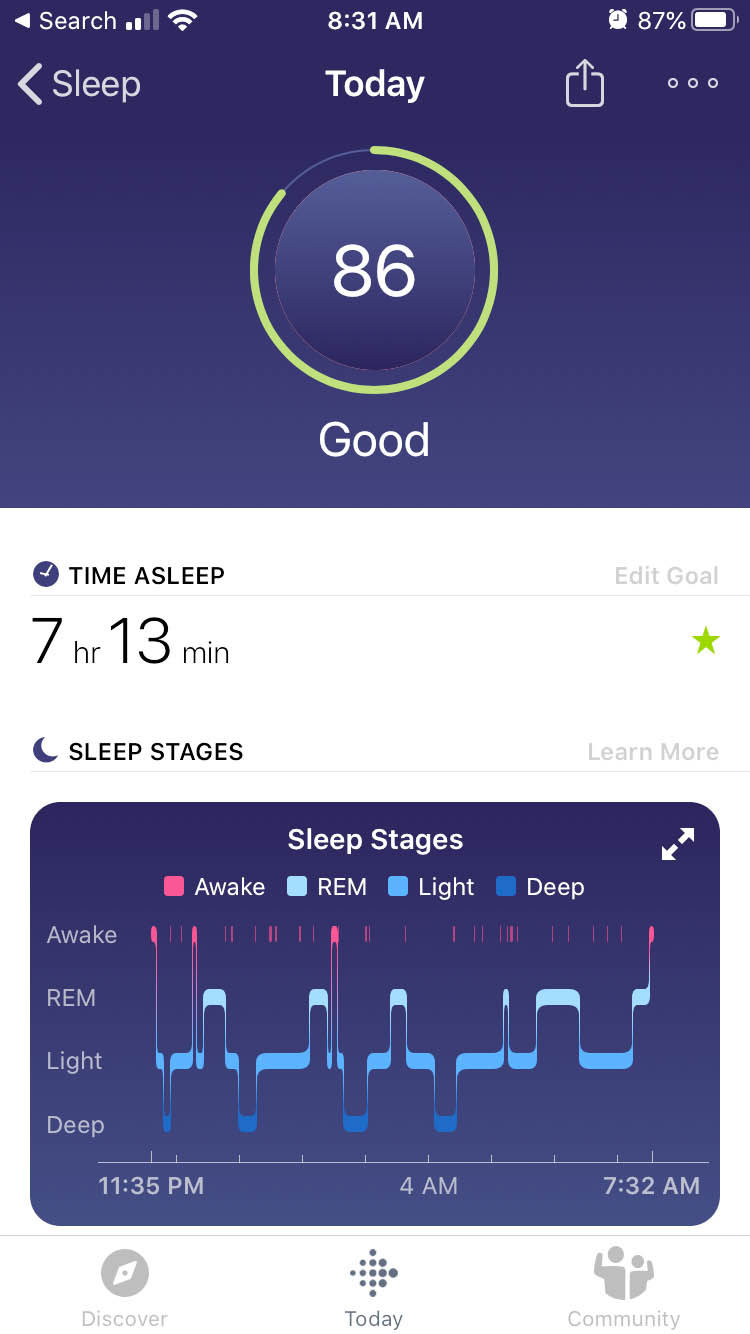Viewport: 750px width, 1334px height.
Task: Open Learn More about sleep stages
Action: (x=653, y=751)
